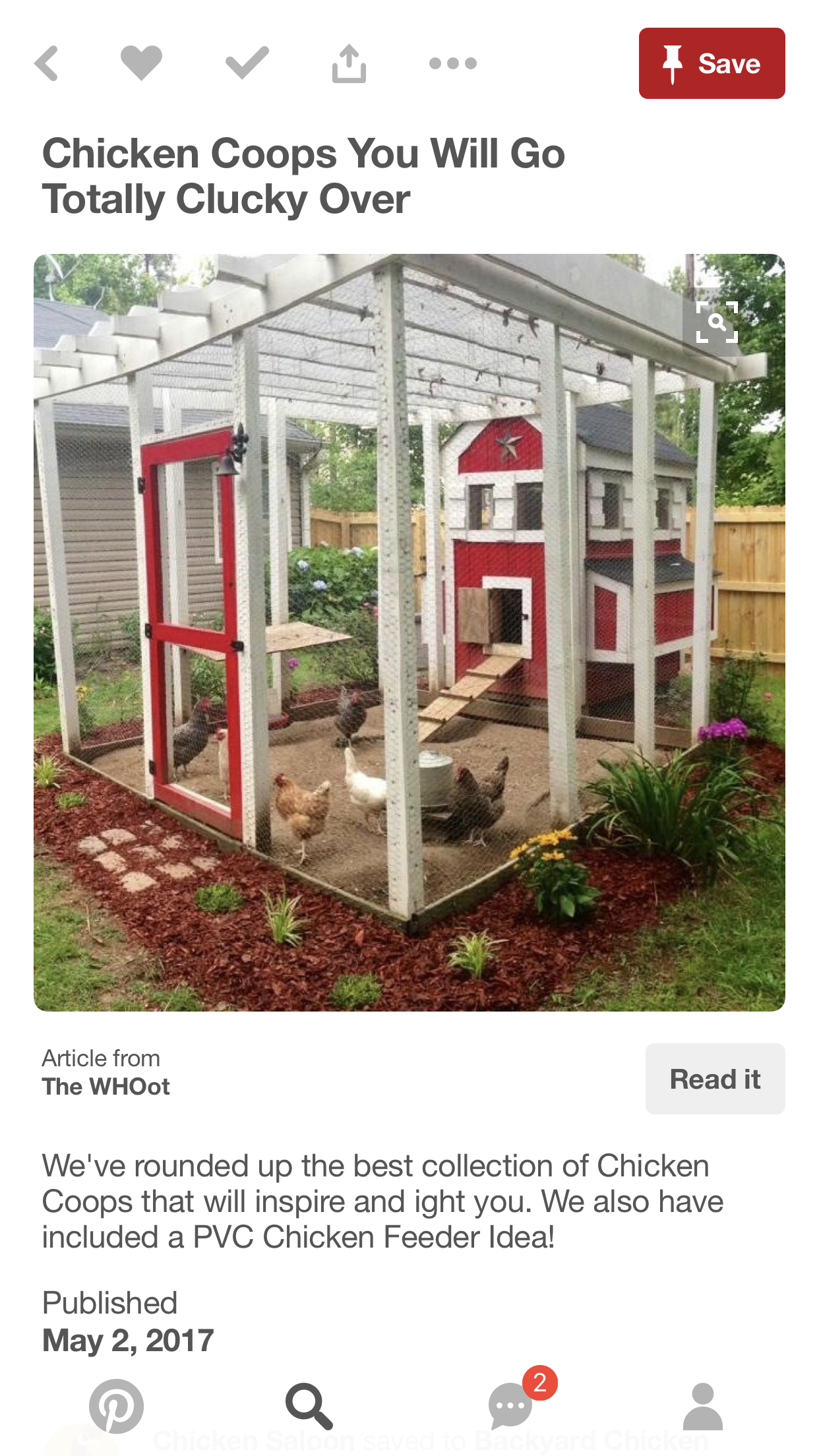The width and height of the screenshot is (819, 1456).
Task: Open notifications and messages tab
Action: (511, 1406)
